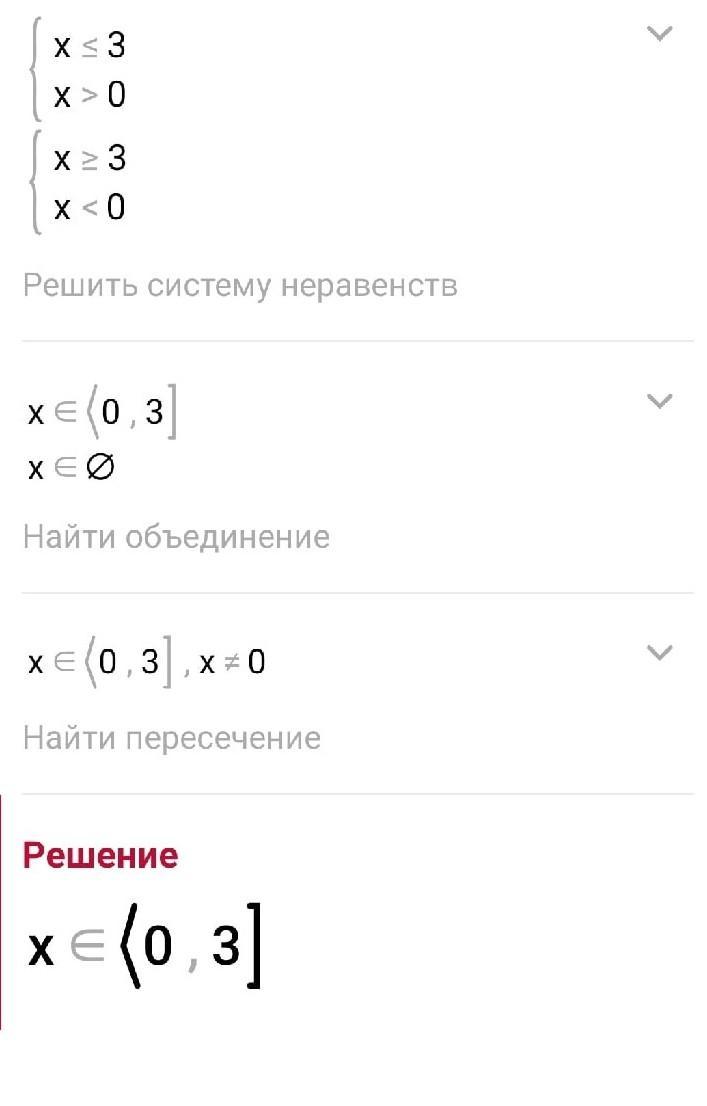Image resolution: width=707 pixels, height=1106 pixels.
Task: Expand the 'Найти пересечение' step
Action: (659, 653)
